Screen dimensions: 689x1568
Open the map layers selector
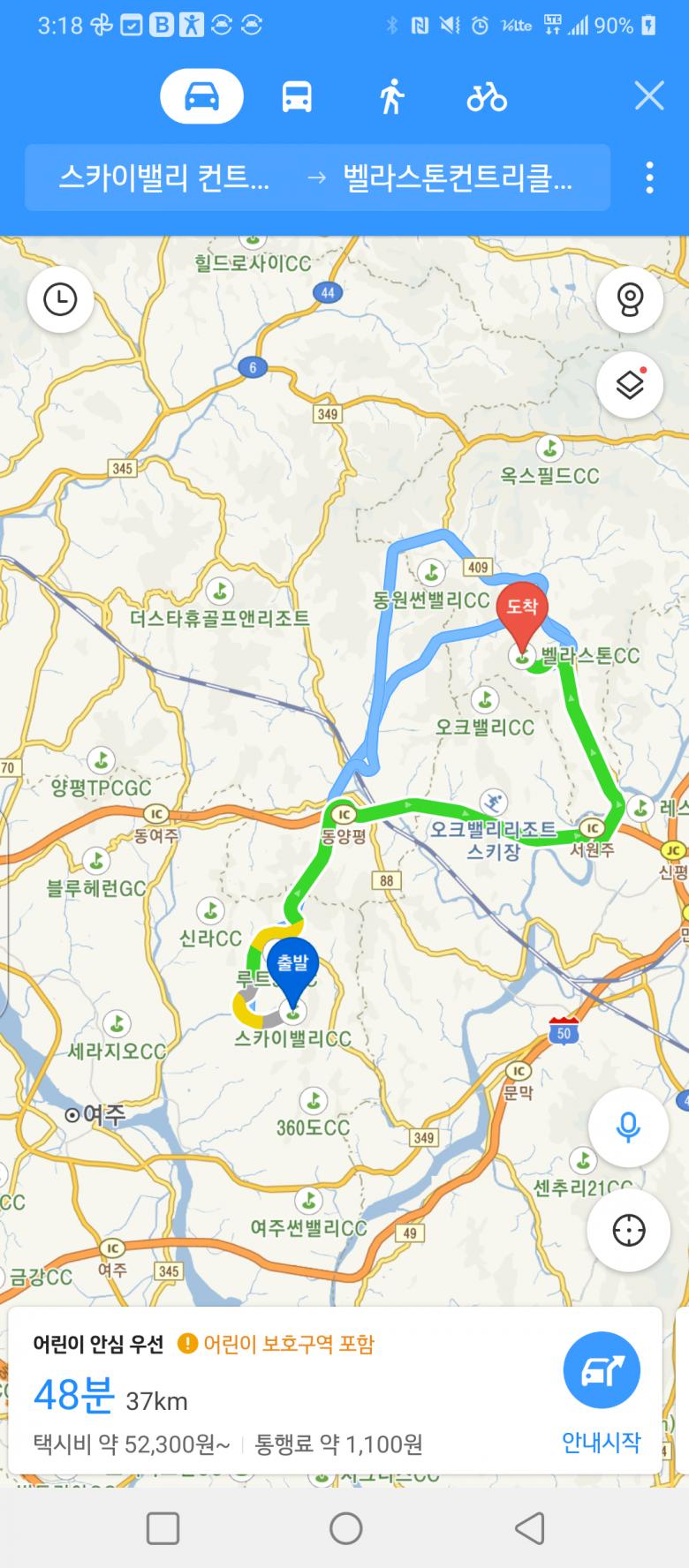pyautogui.click(x=629, y=385)
